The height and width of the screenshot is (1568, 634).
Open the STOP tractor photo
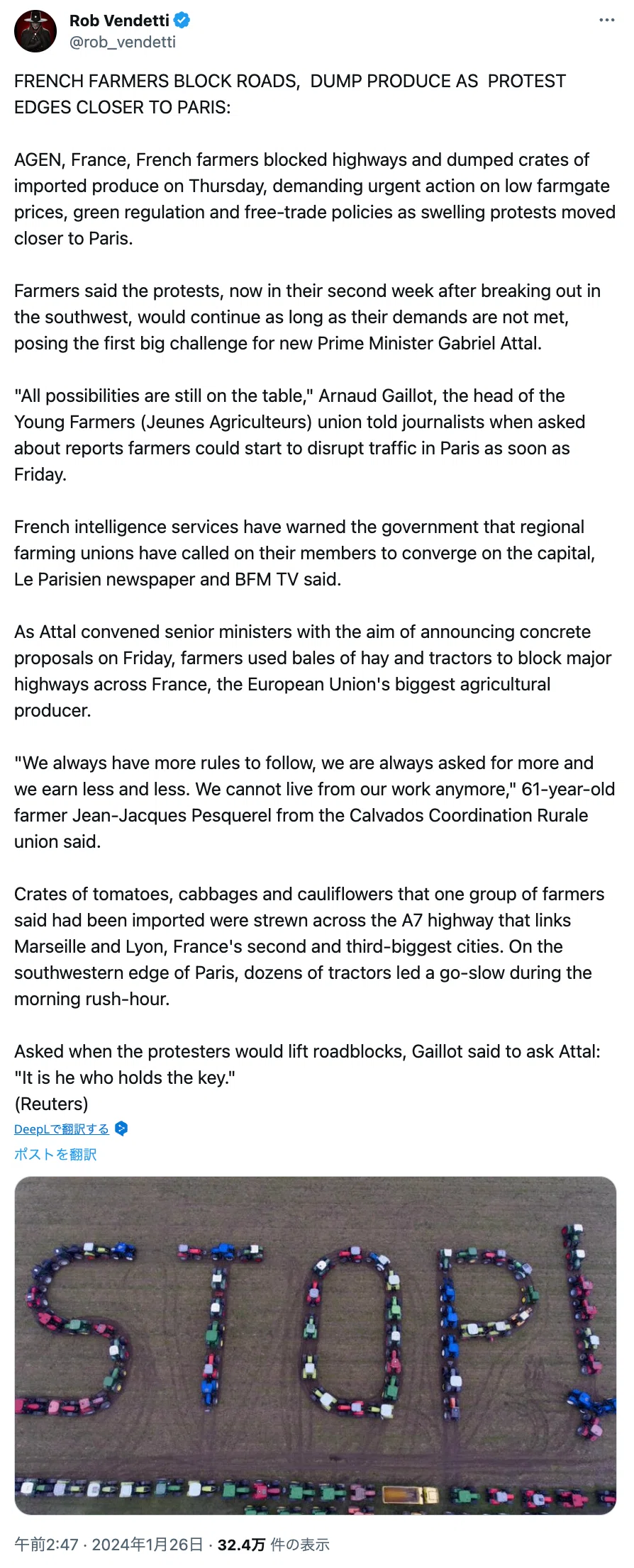[x=316, y=1345]
